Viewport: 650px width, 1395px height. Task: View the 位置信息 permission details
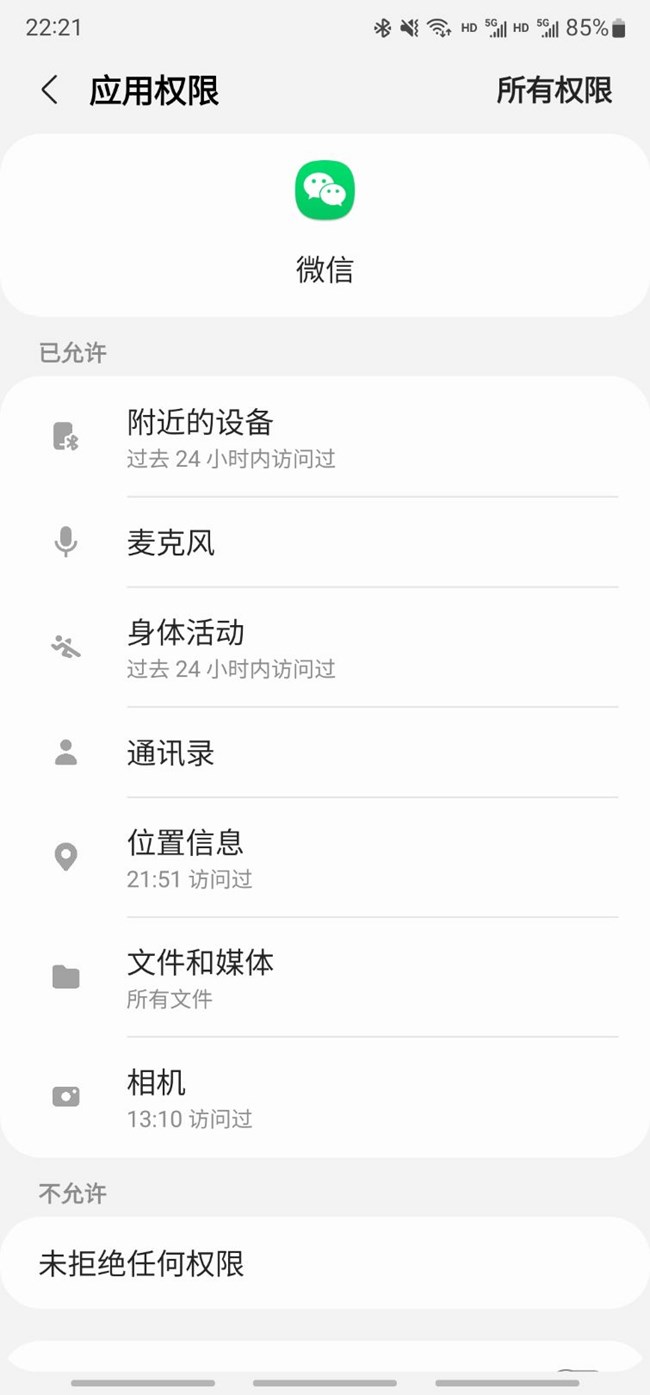point(325,857)
